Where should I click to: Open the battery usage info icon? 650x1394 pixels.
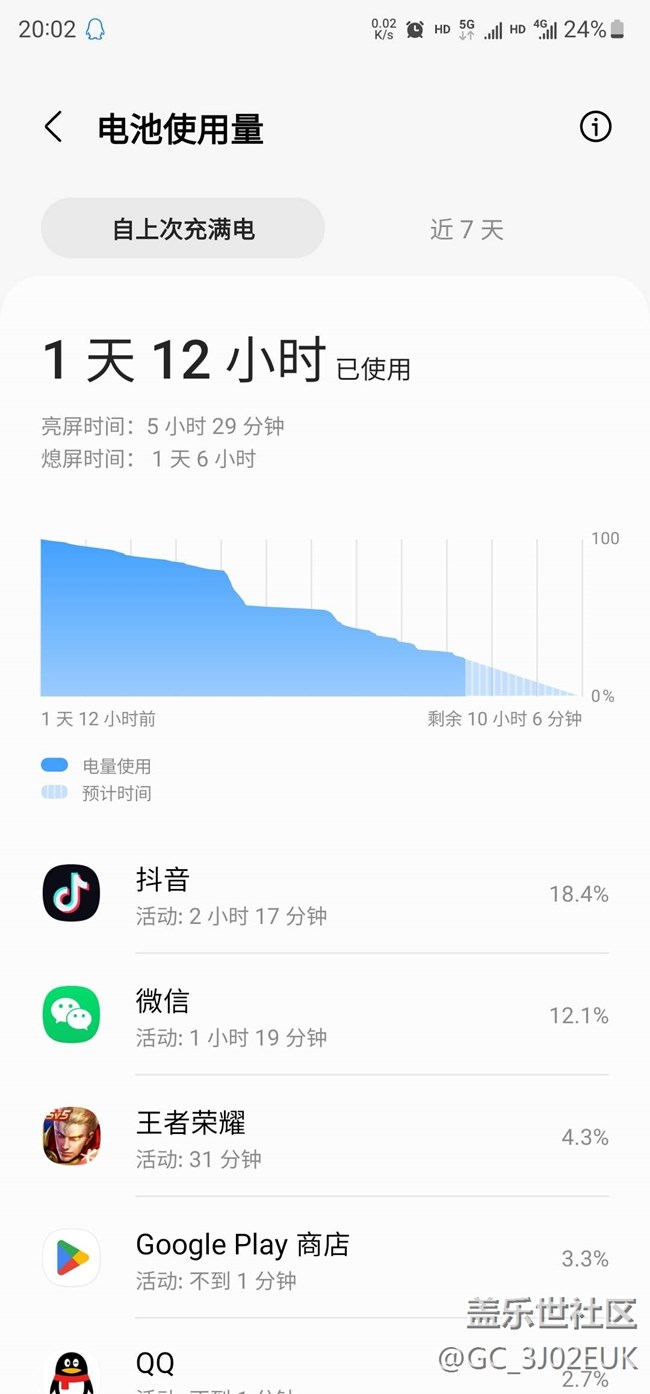pos(595,127)
